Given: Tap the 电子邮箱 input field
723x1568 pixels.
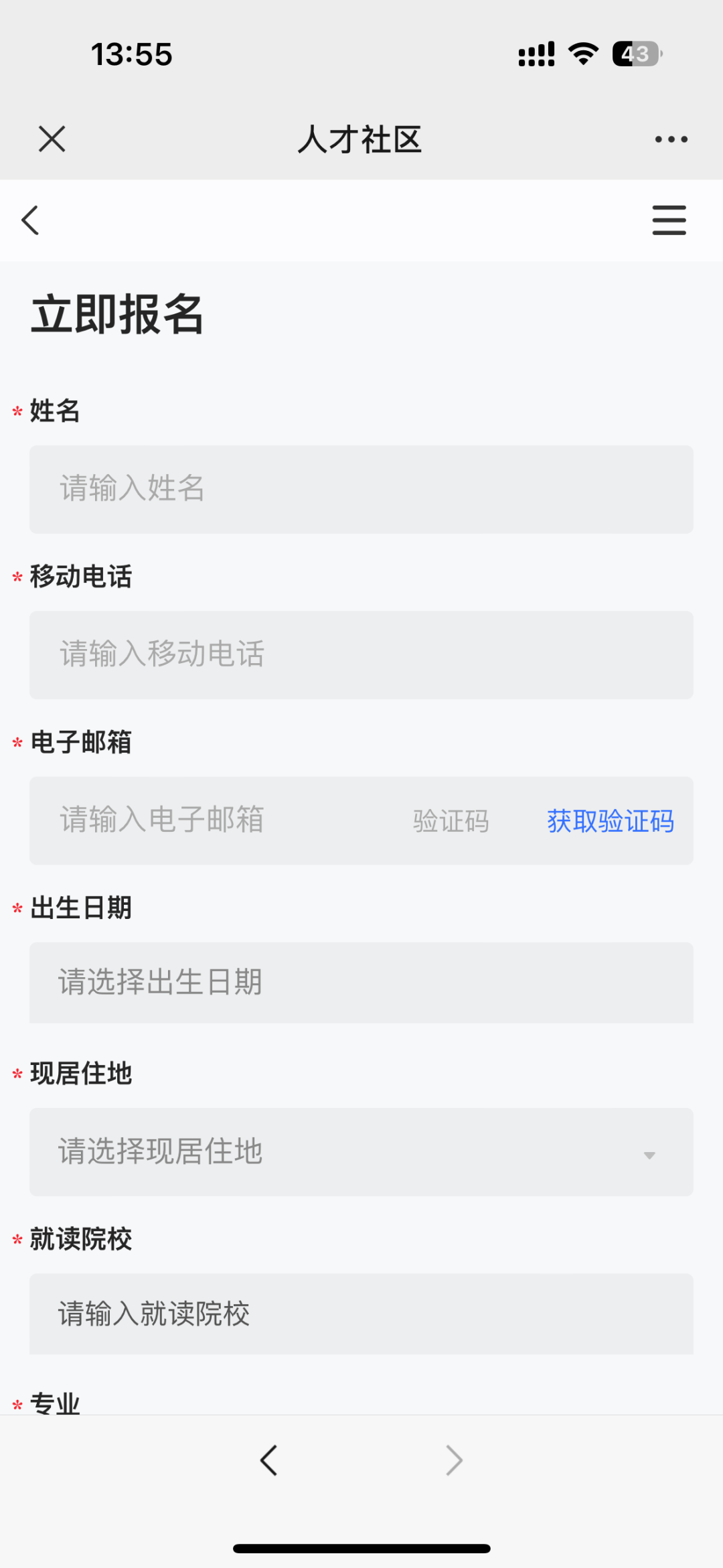Looking at the screenshot, I should coord(201,821).
